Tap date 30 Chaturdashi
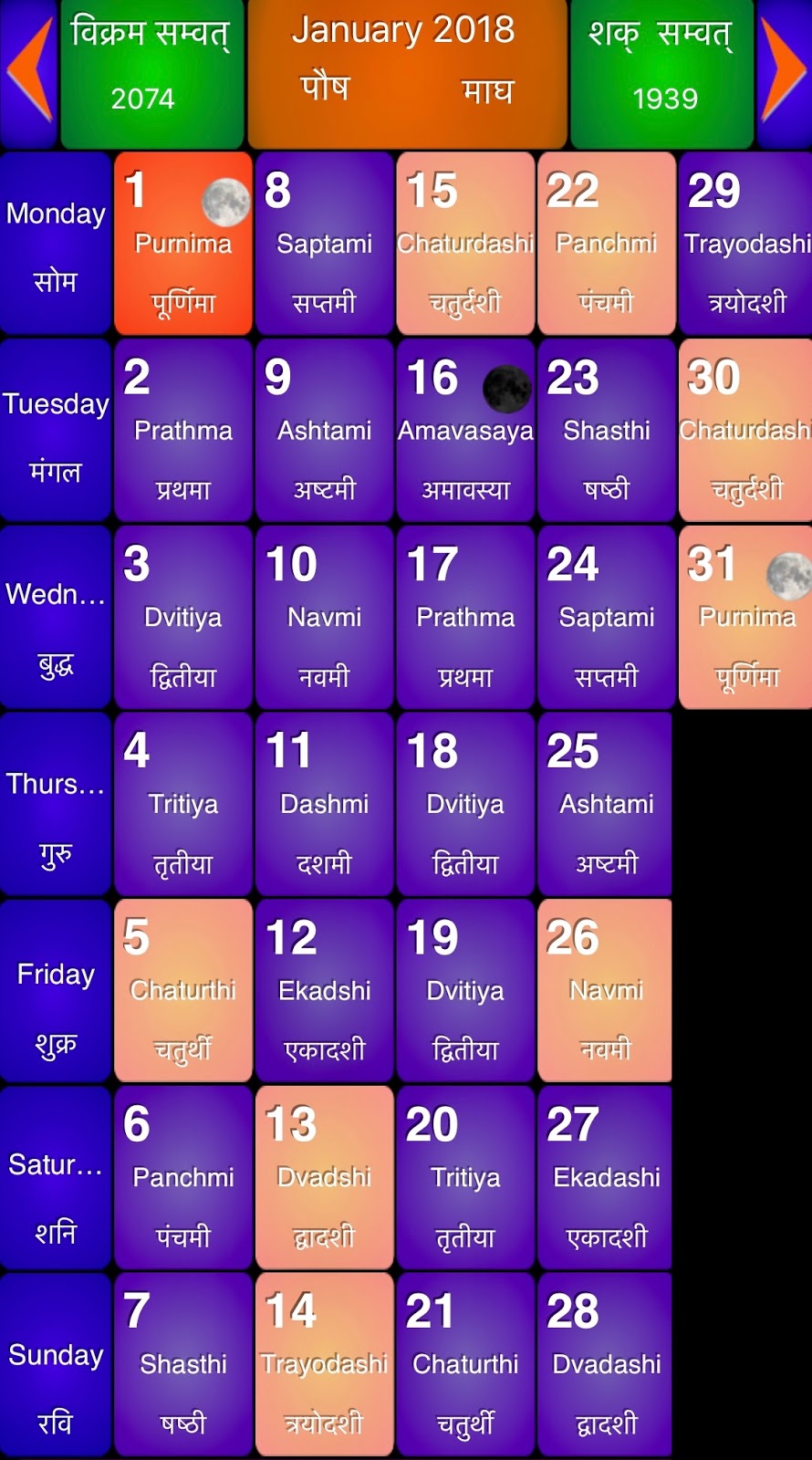Viewport: 812px width, 1460px height. pos(745,431)
